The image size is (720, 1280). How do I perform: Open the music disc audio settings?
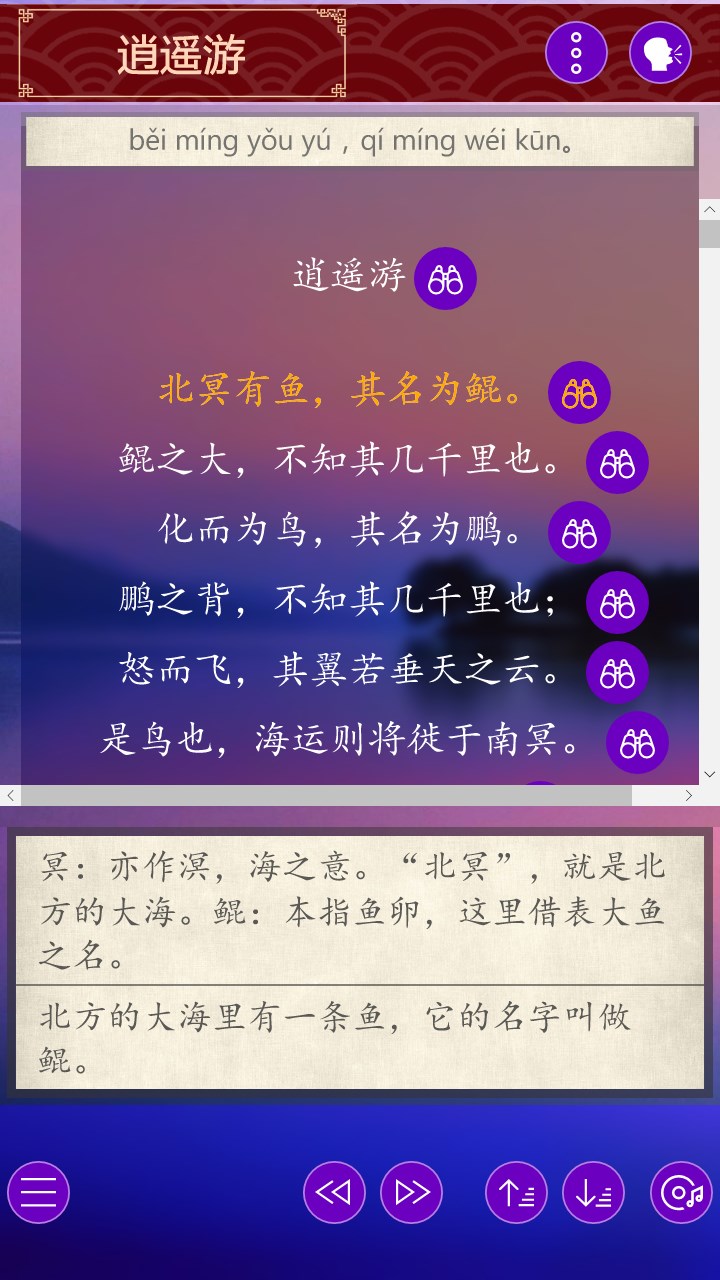coord(681,1192)
